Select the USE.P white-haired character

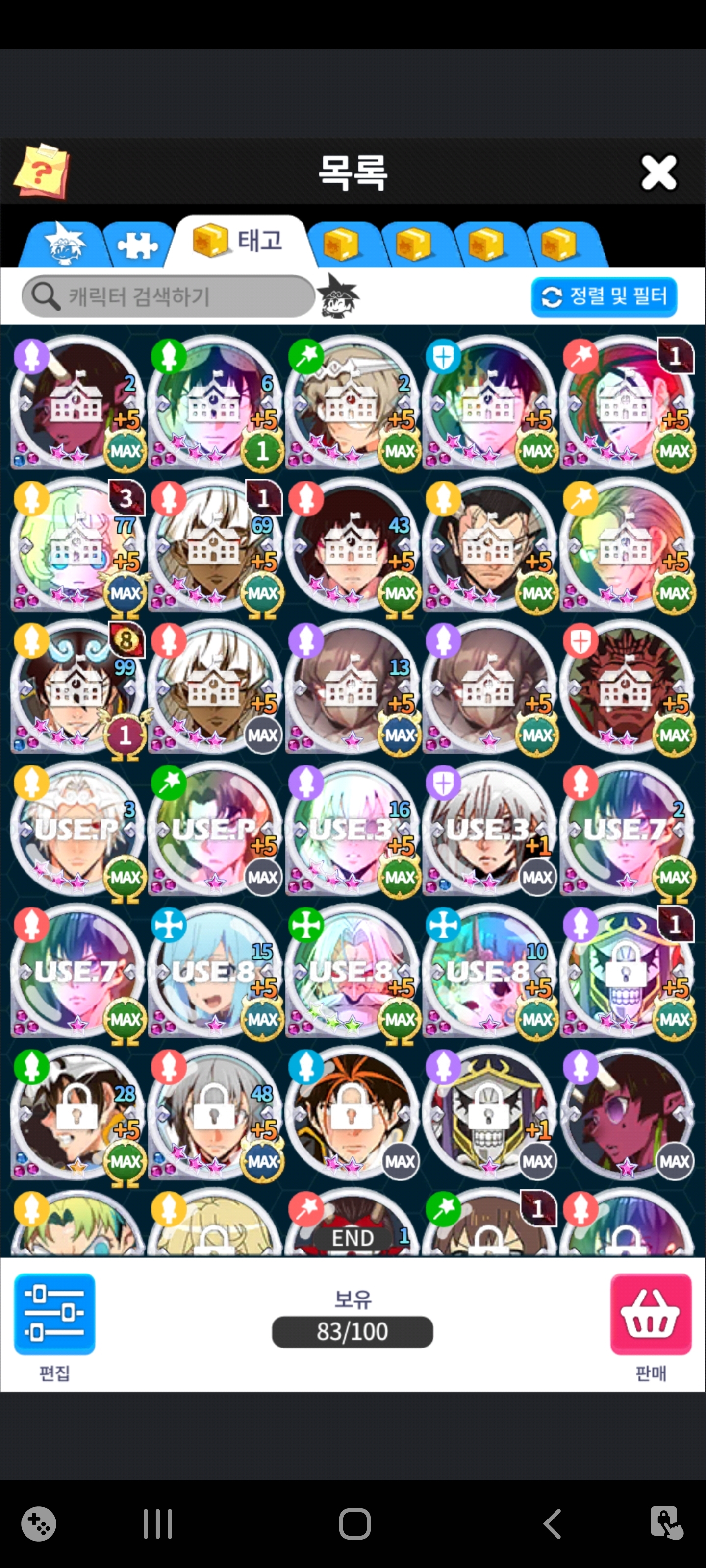[77, 829]
